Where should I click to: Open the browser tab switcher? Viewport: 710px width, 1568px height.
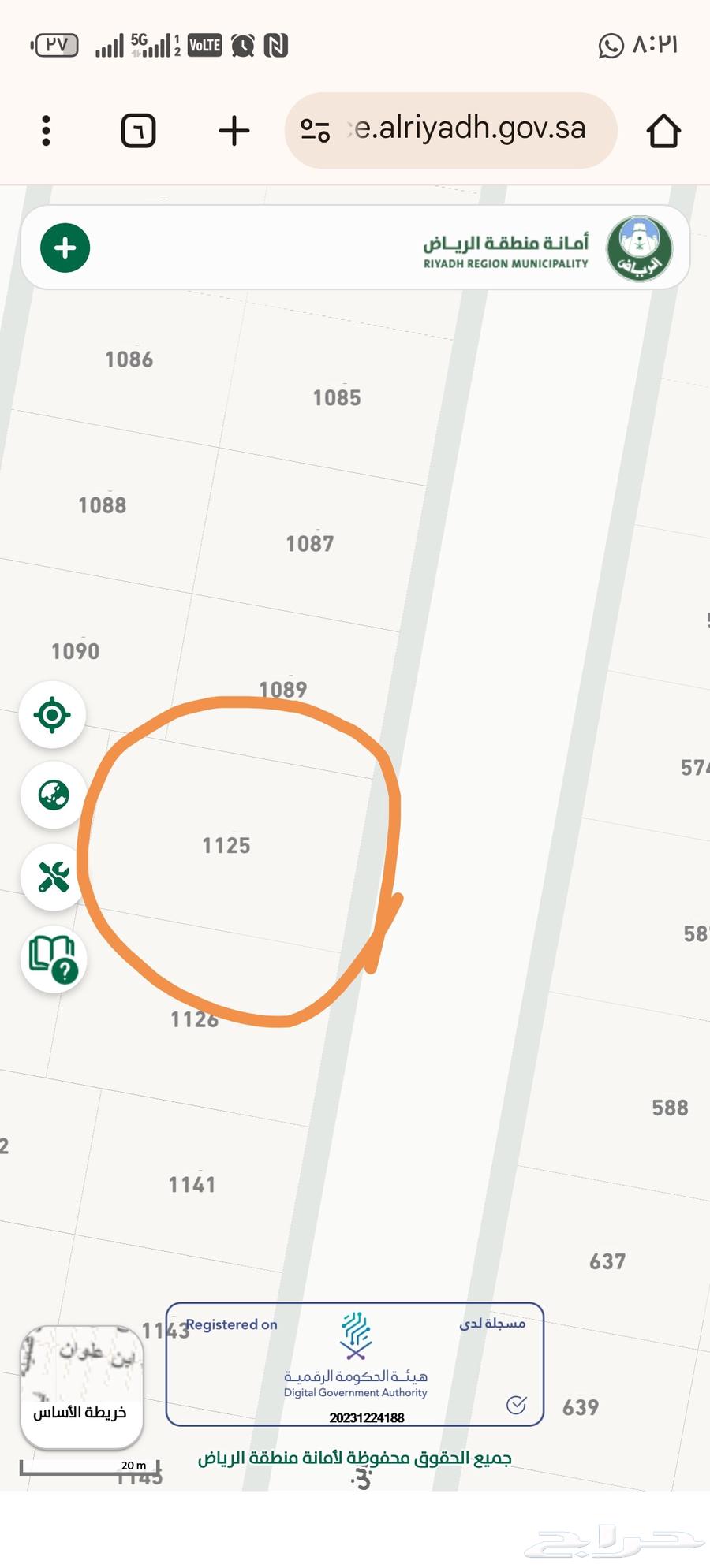pos(138,131)
